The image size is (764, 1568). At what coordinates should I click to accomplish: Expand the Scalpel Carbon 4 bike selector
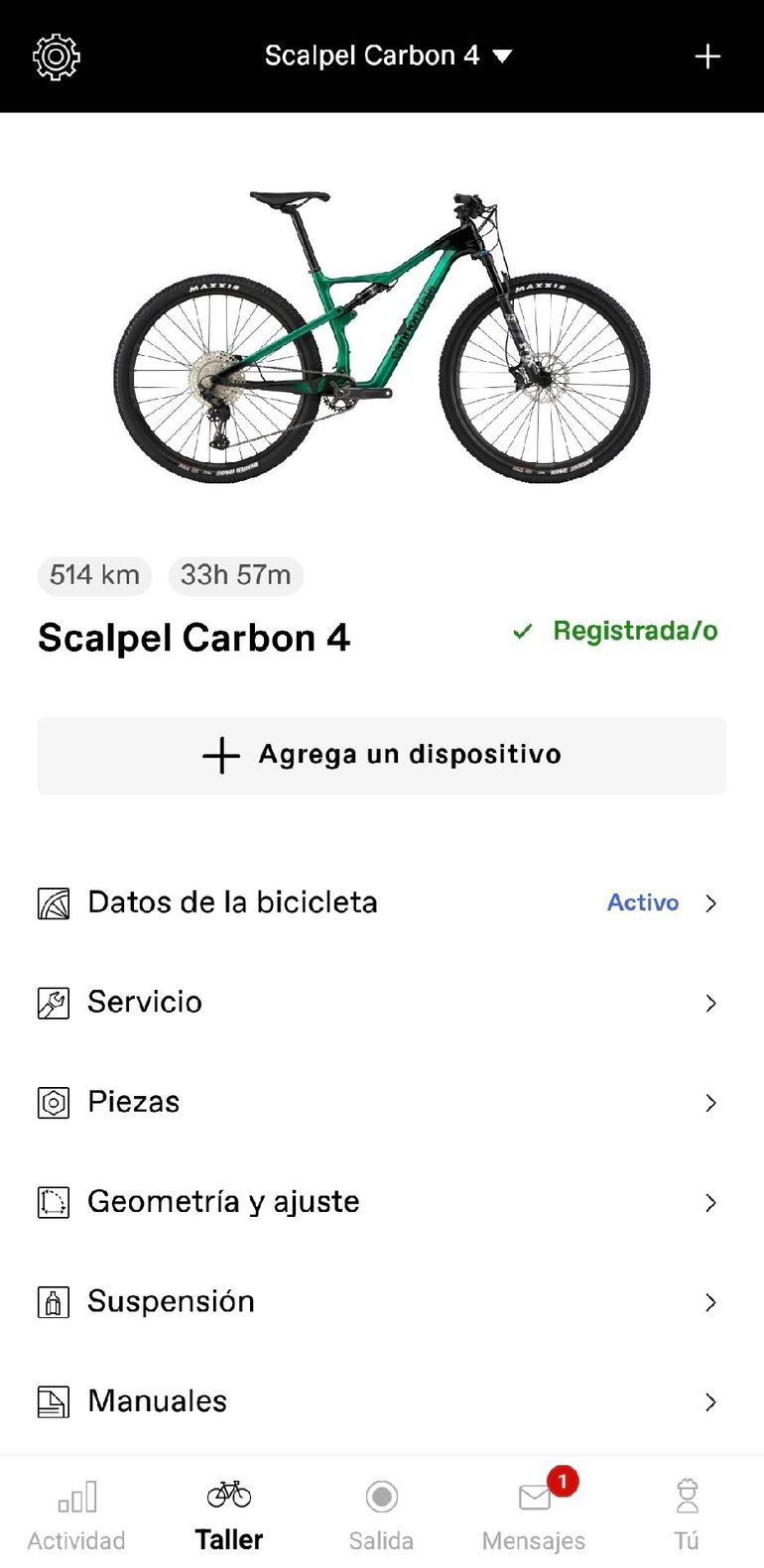pos(387,57)
